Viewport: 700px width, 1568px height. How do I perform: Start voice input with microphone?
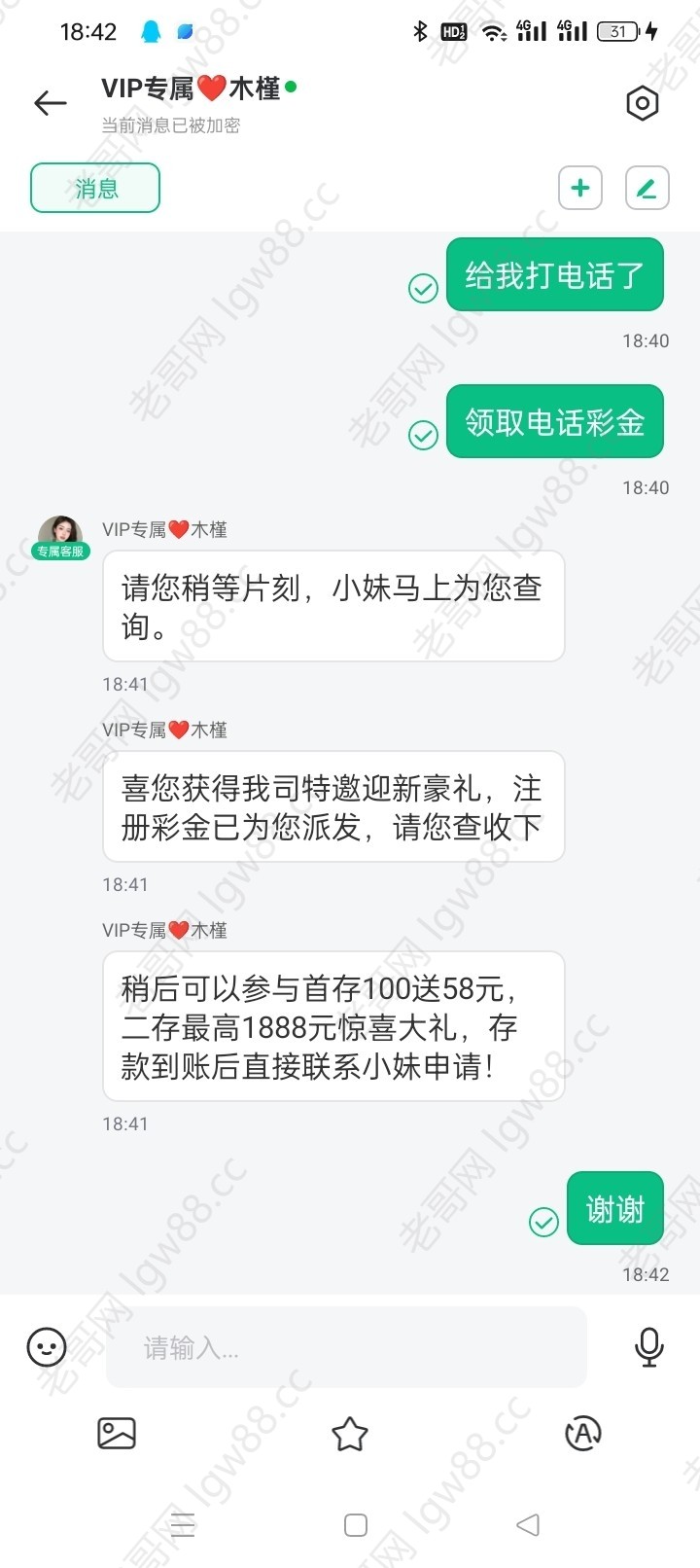pos(648,1347)
